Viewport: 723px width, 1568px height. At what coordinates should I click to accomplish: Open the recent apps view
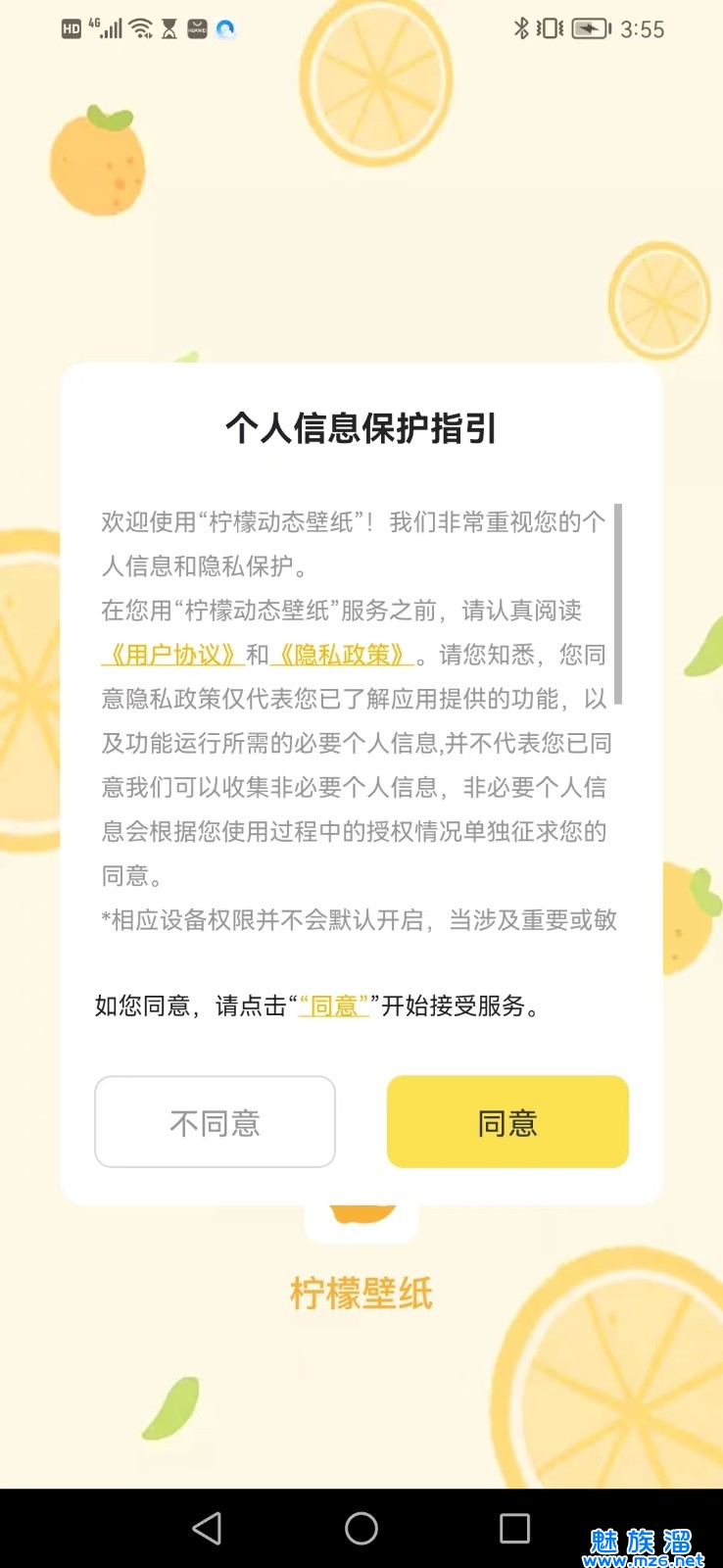tap(514, 1528)
